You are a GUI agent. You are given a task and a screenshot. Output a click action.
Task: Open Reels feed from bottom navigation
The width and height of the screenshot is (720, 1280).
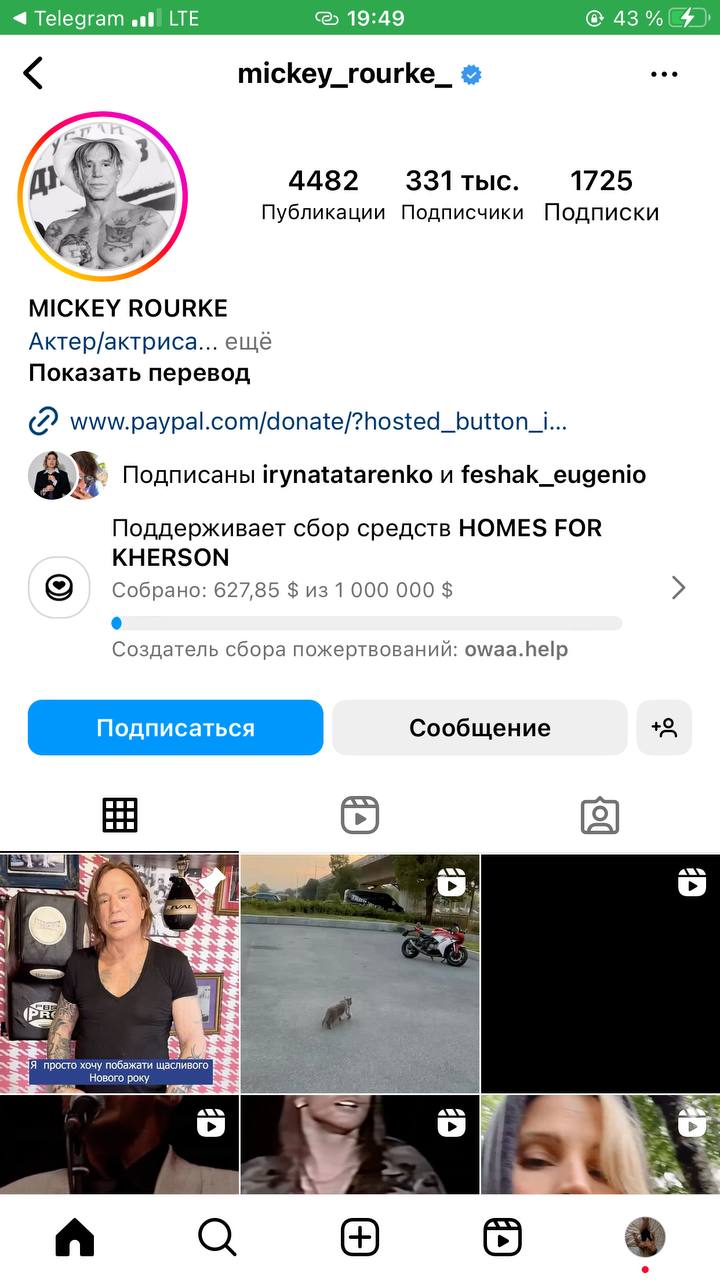[502, 1236]
